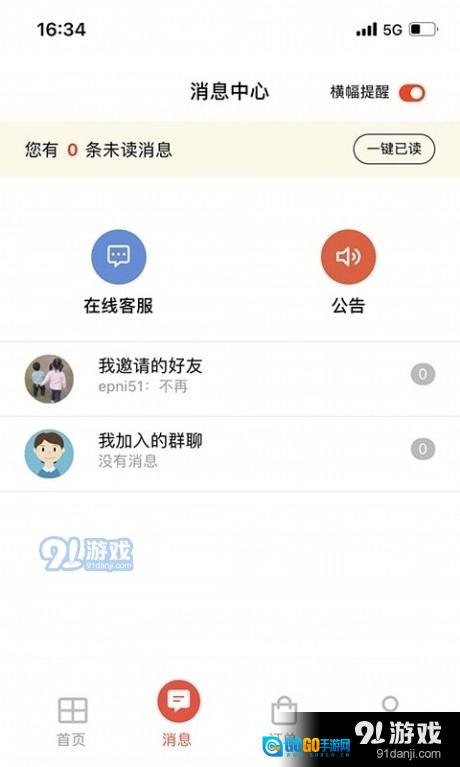This screenshot has width=460, height=767.
Task: Switch to the 首页 tab
Action: click(x=72, y=721)
